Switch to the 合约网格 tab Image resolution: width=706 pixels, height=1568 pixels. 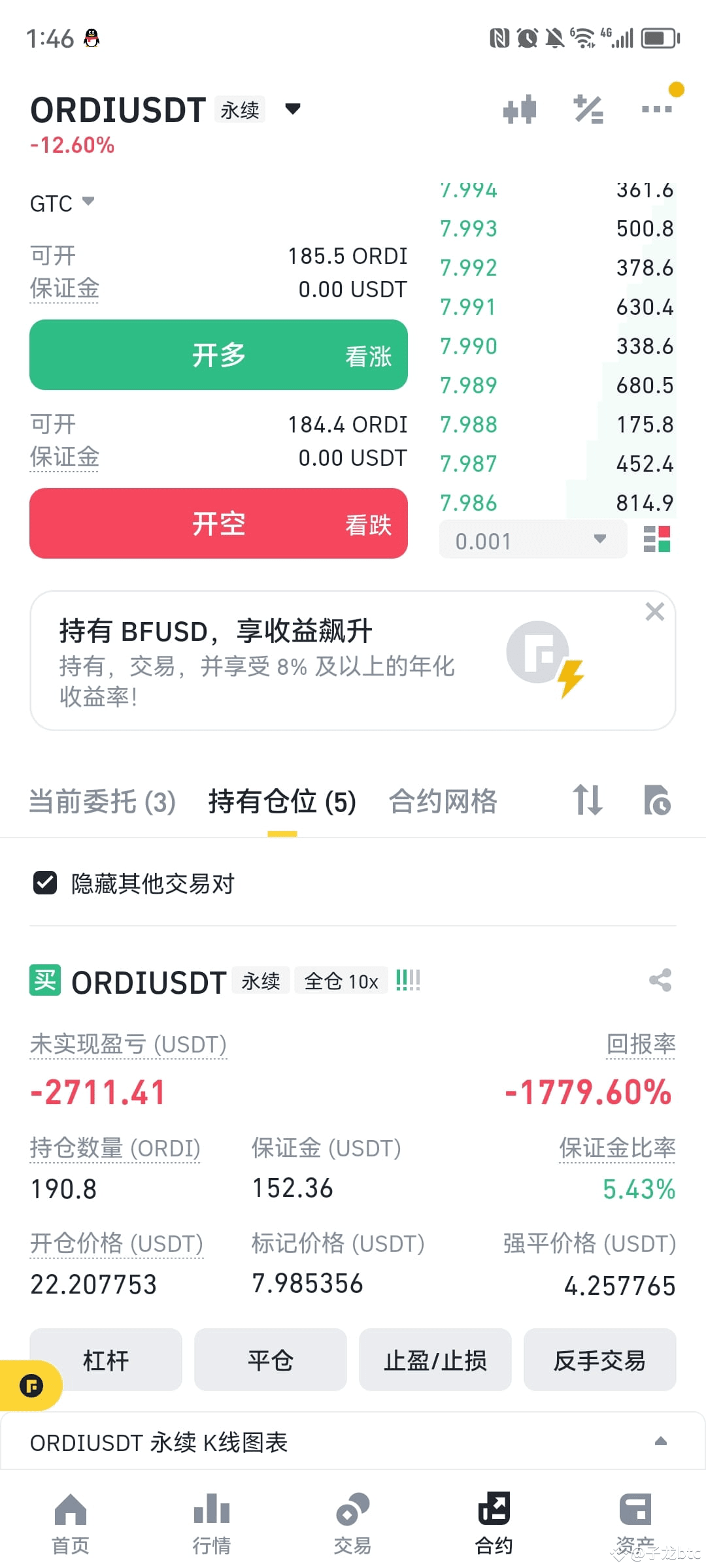[x=443, y=801]
